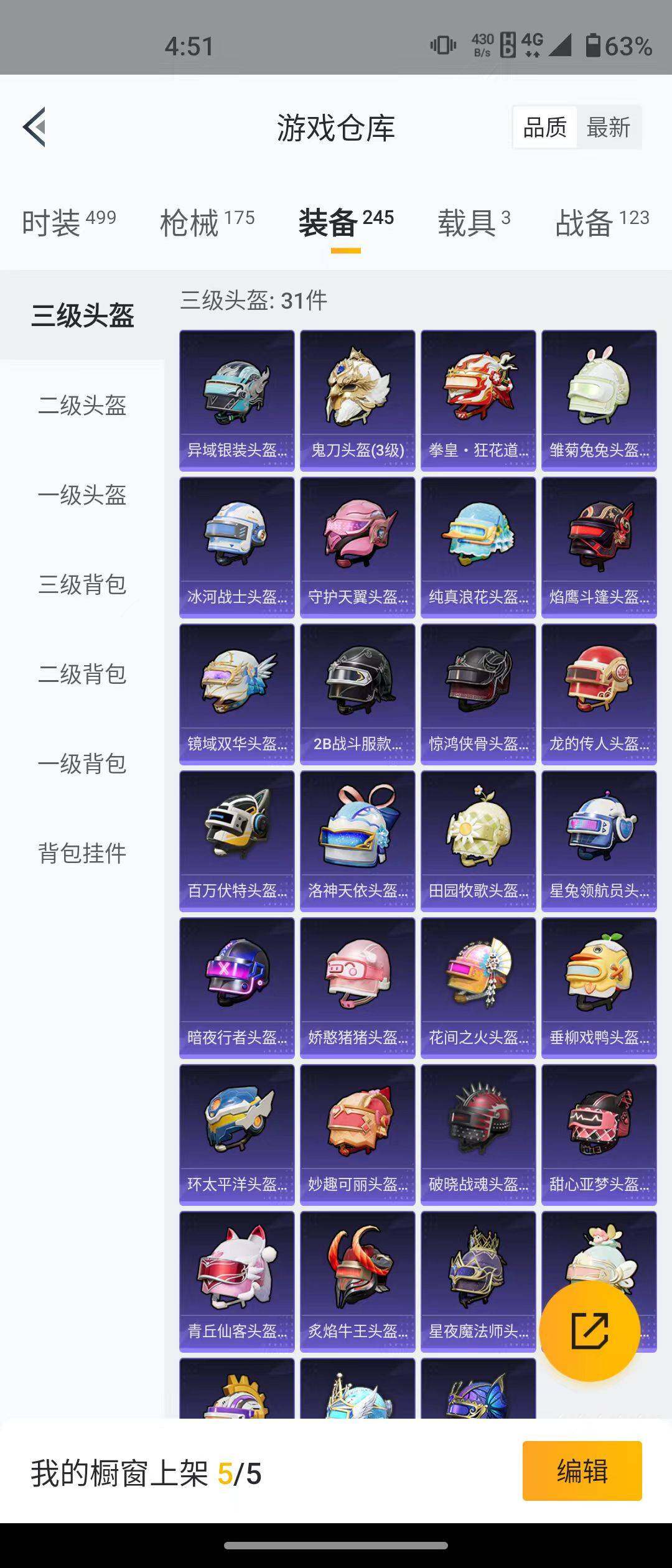The width and height of the screenshot is (672, 1568).
Task: Tap the back arrow to leave 游戏仓库
Action: click(35, 128)
